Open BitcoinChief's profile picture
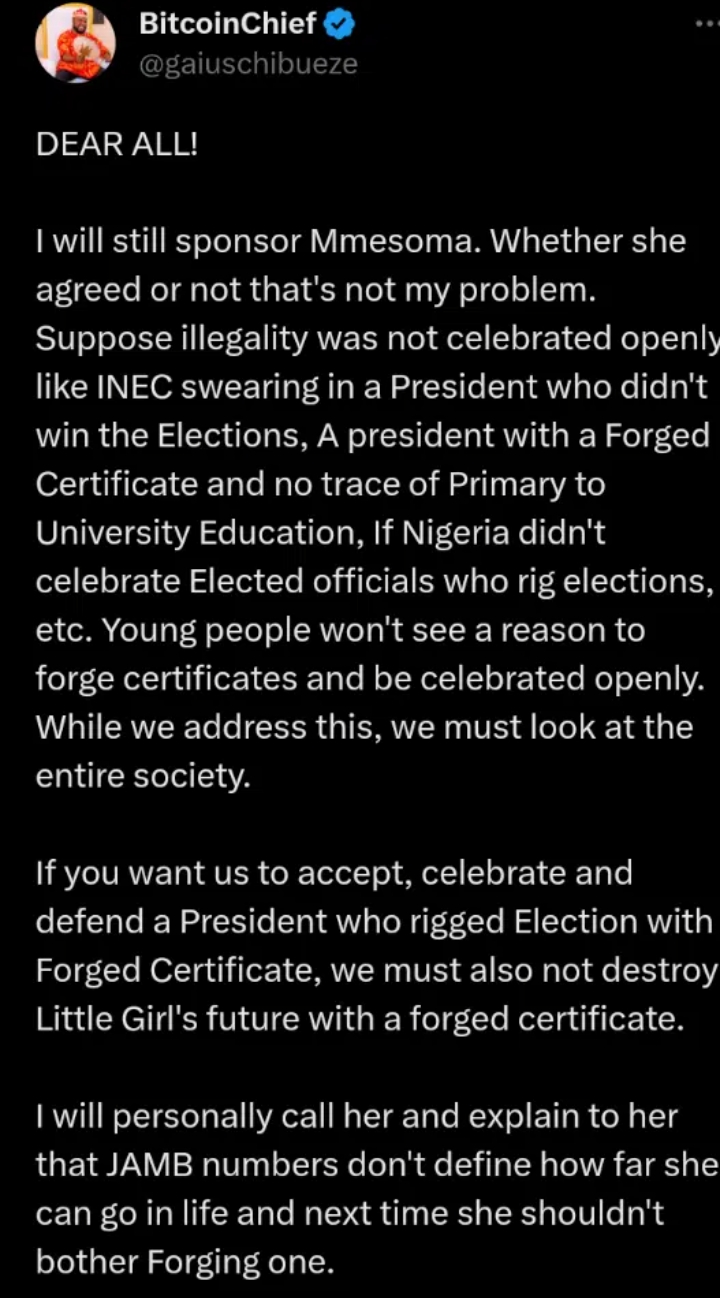The height and width of the screenshot is (1298, 720). [74, 44]
